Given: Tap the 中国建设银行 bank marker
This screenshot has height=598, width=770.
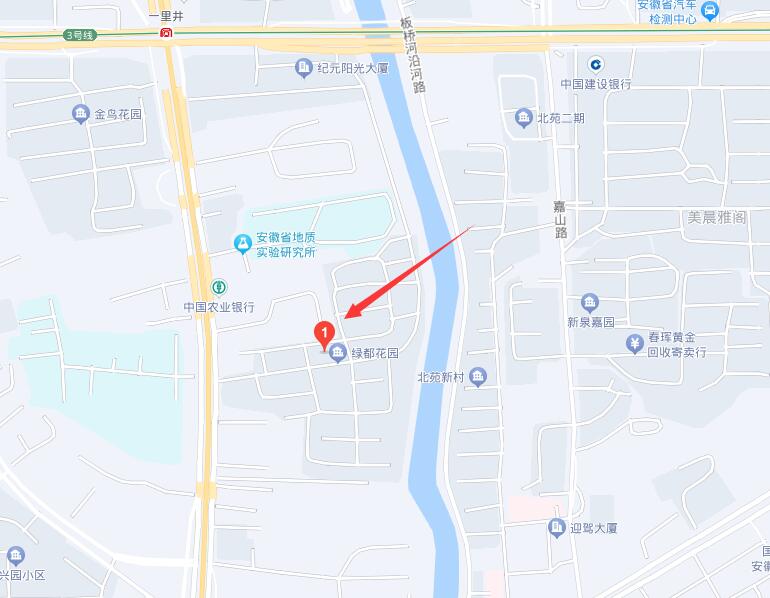Looking at the screenshot, I should (595, 65).
